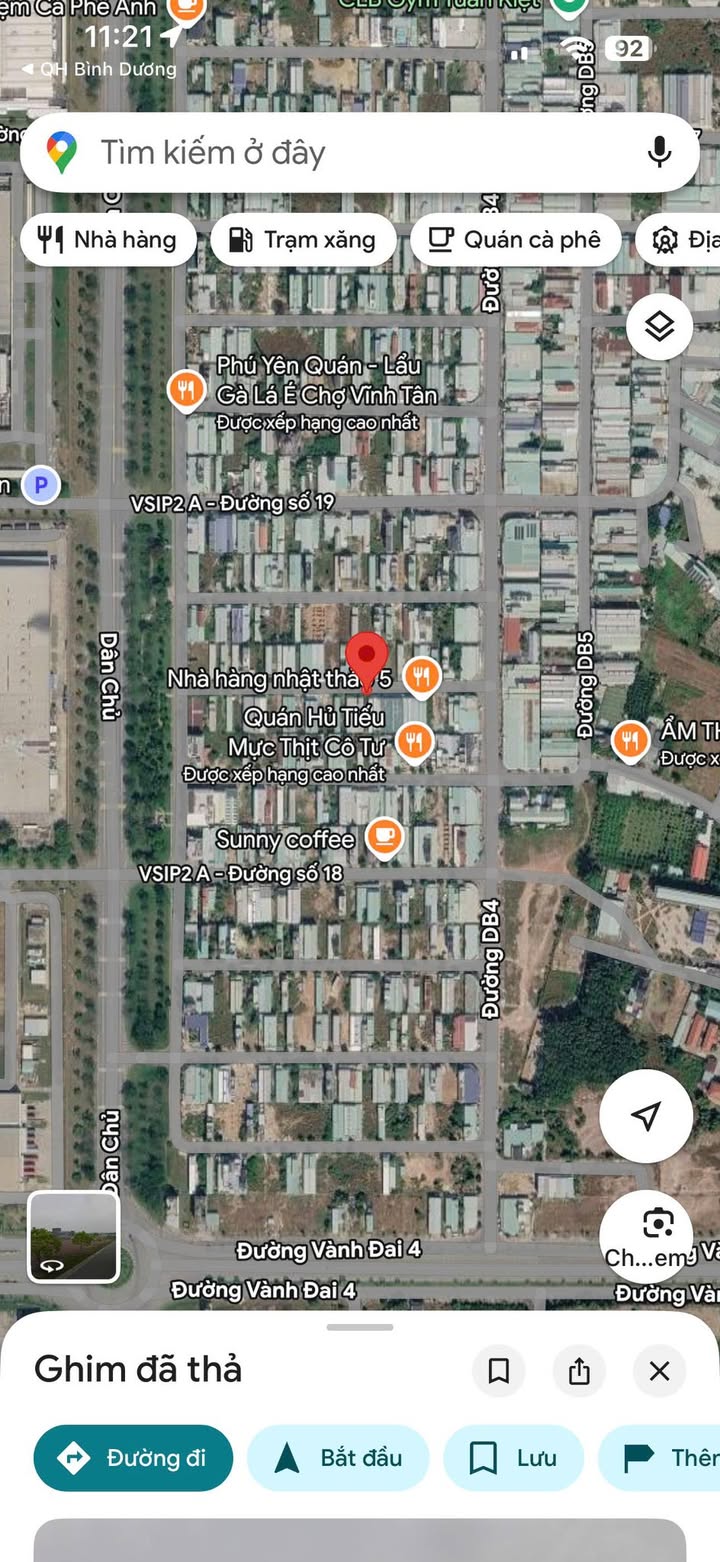Open Phú Yên Quán restaurant marker
The width and height of the screenshot is (720, 1562).
click(x=185, y=389)
